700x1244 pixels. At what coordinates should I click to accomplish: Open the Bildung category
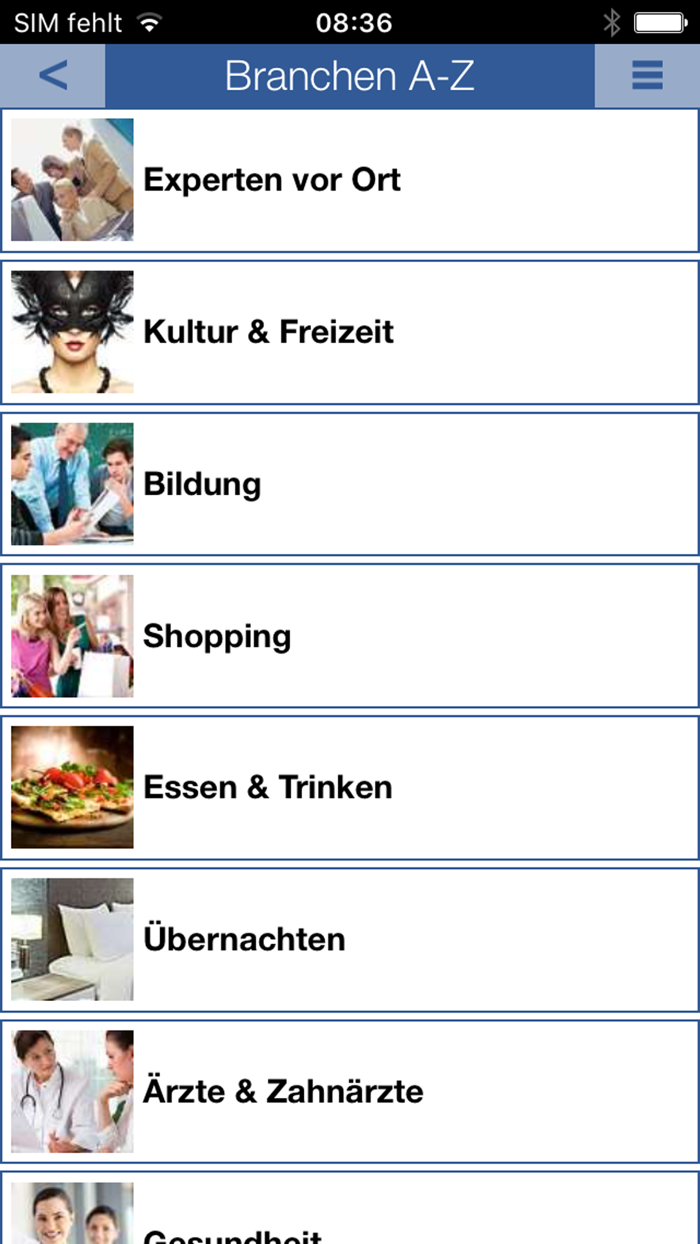point(349,484)
